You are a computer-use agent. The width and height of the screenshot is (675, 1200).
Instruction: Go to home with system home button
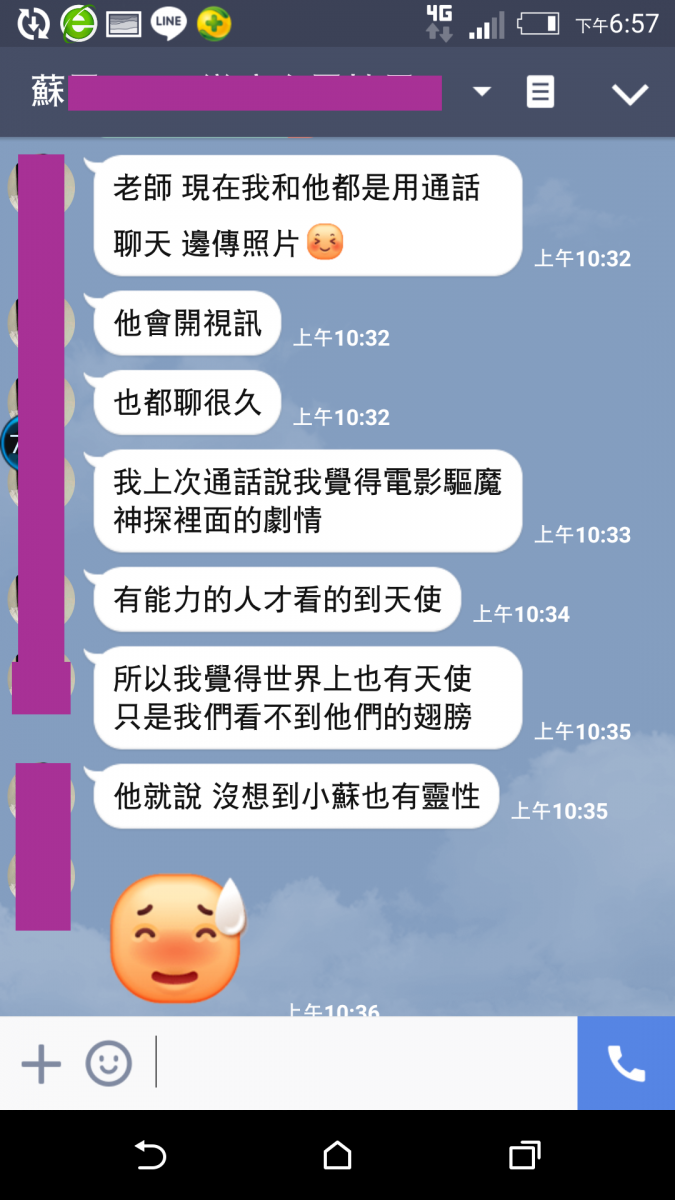(x=338, y=1156)
